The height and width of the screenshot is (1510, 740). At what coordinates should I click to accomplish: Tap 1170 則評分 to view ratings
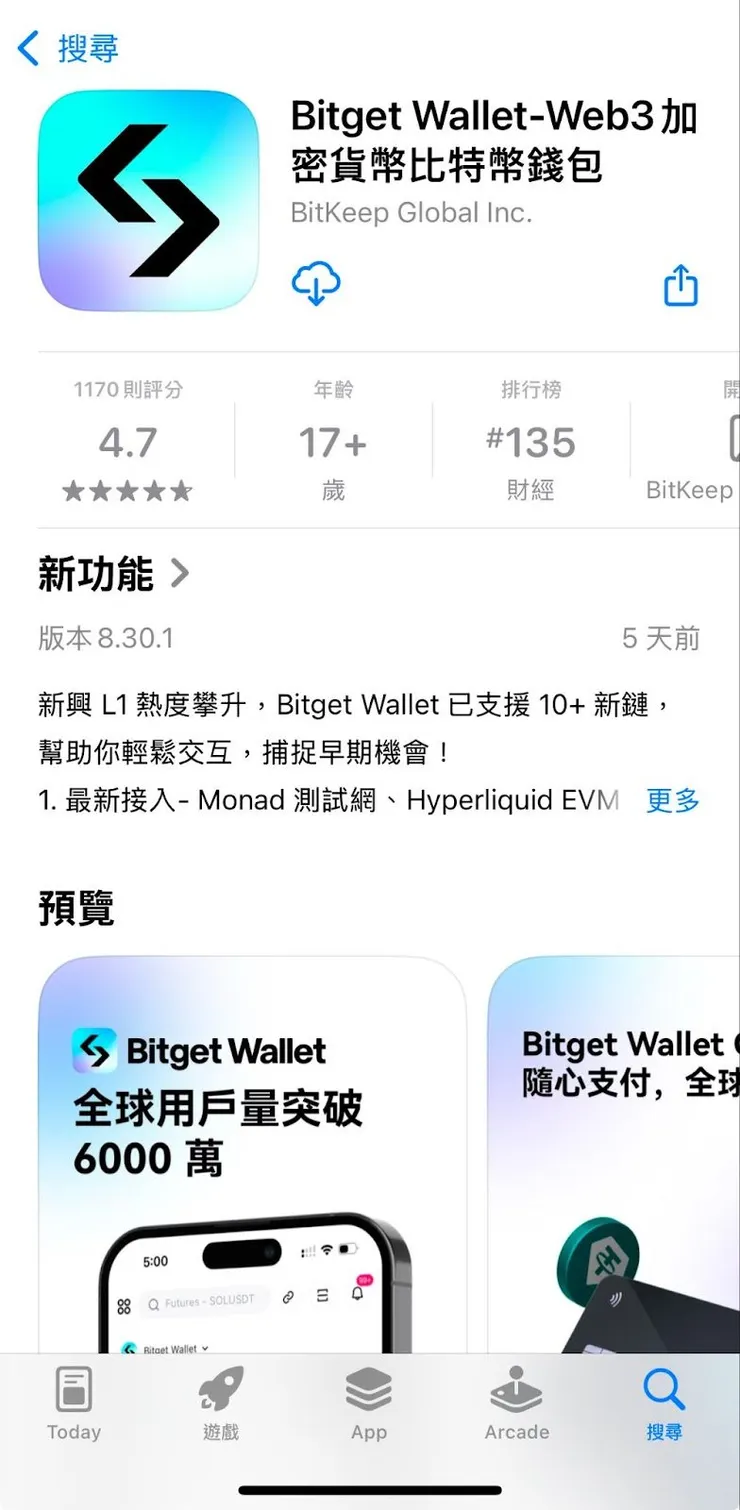pos(128,390)
